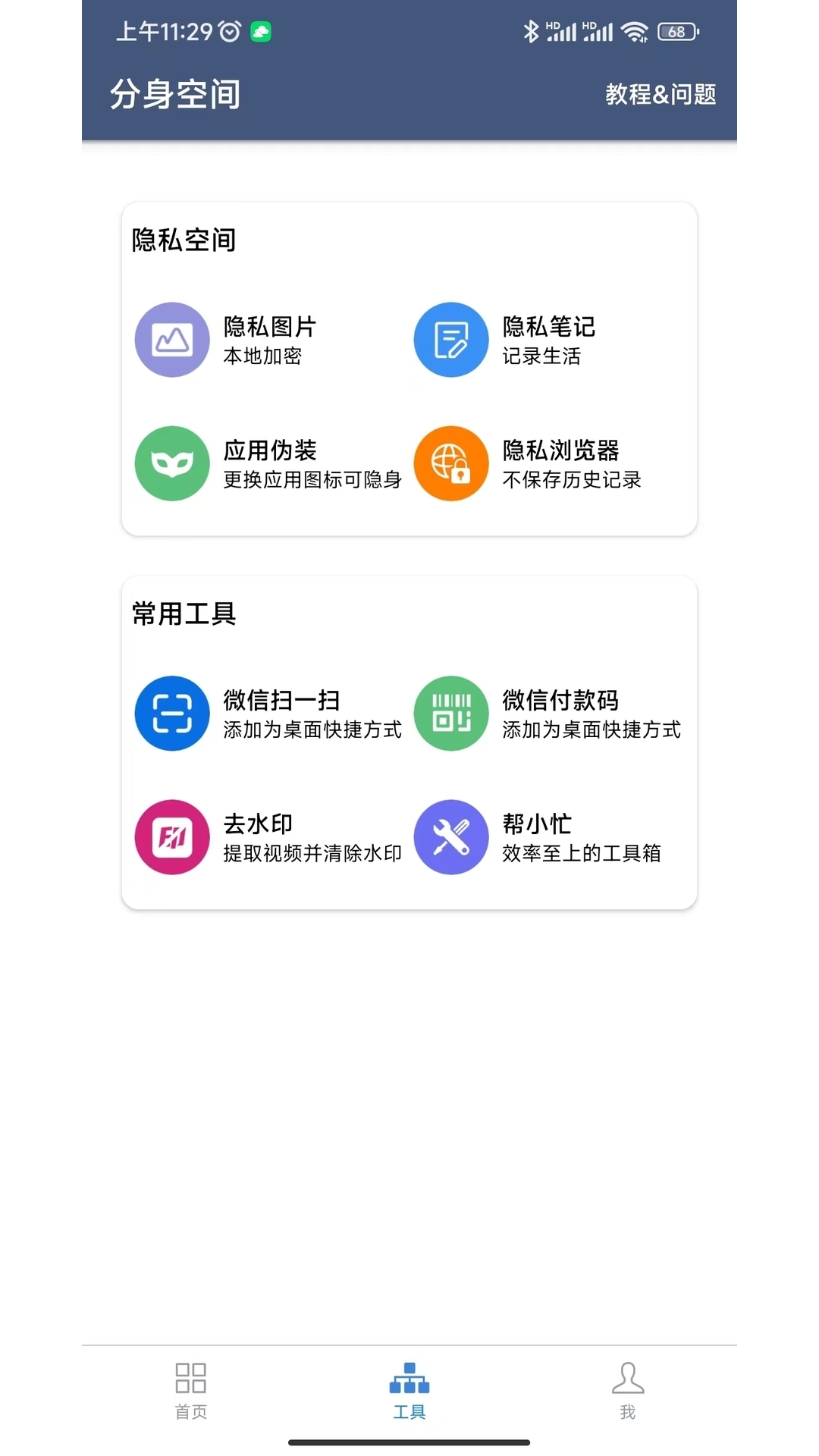Tap the 常用工具 section heading

[x=182, y=614]
